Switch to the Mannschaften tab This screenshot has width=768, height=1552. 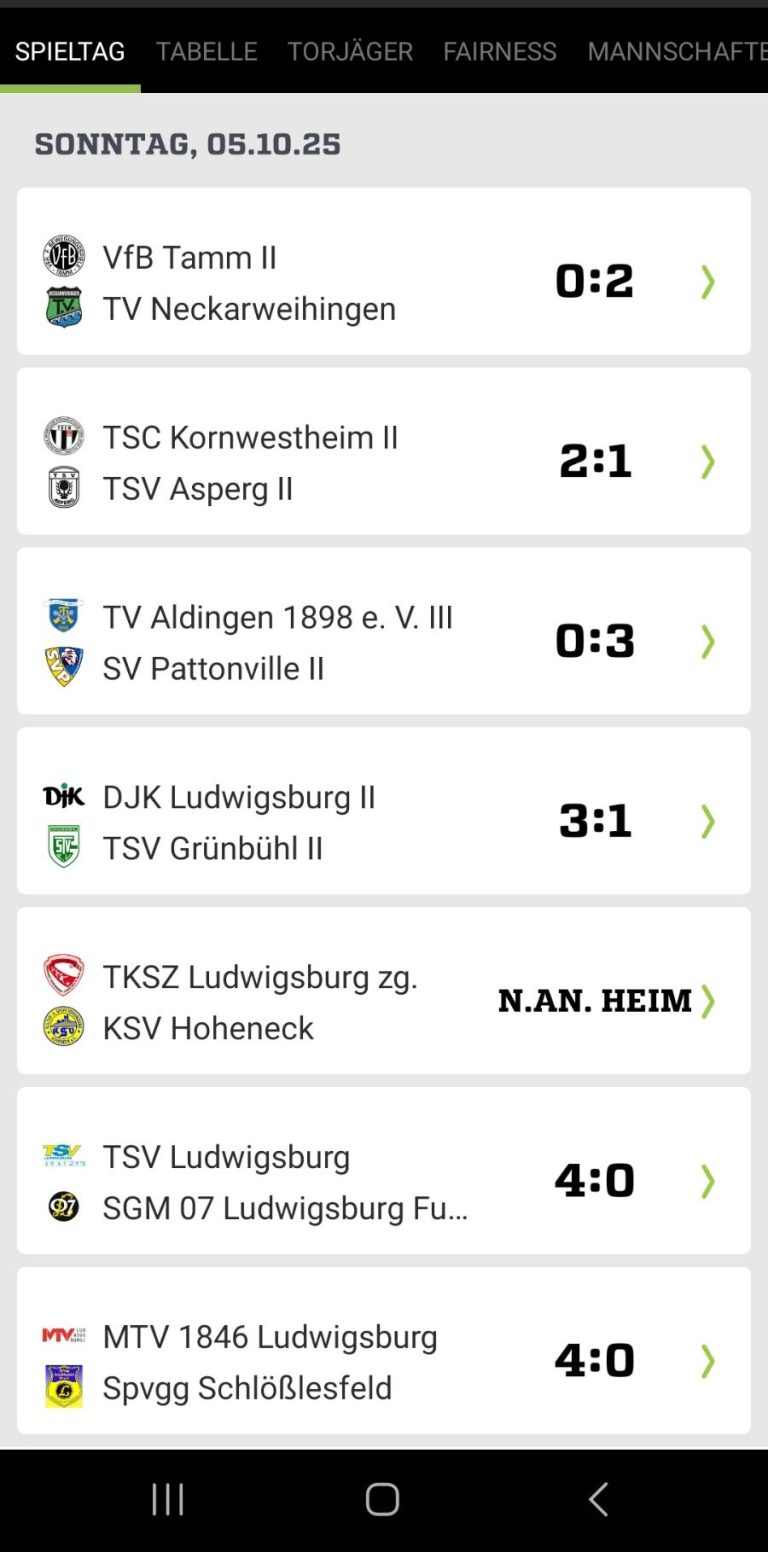[676, 51]
